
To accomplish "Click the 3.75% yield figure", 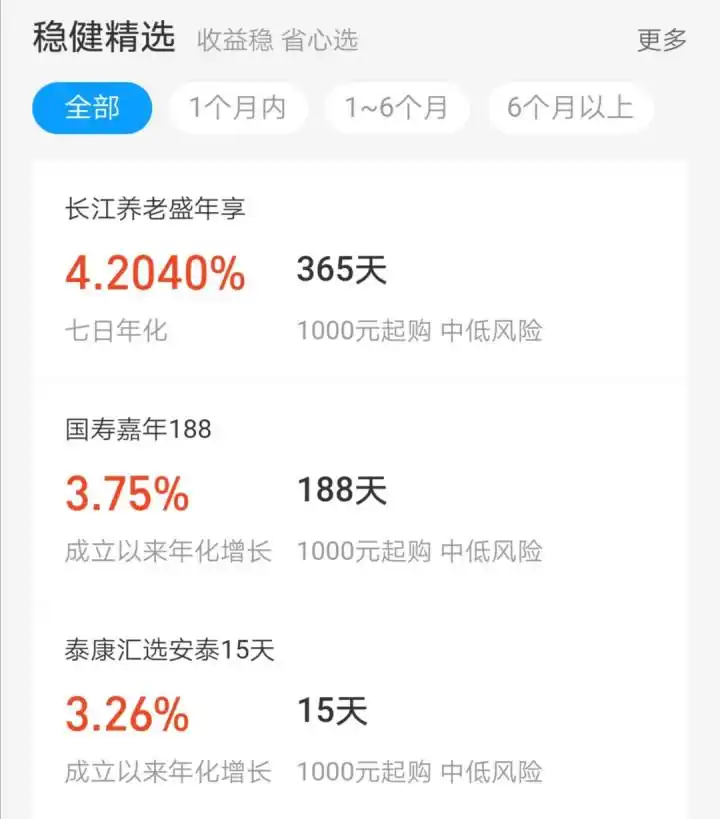I will [125, 491].
